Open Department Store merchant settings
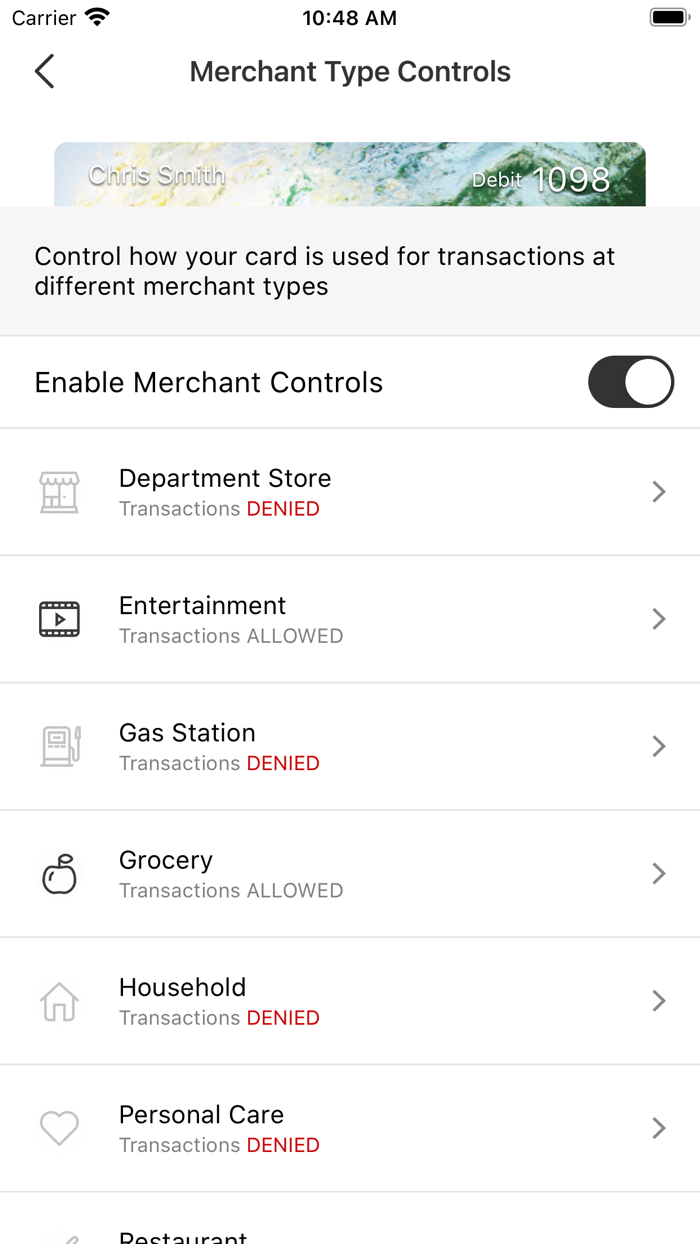The image size is (700, 1244). tap(350, 492)
